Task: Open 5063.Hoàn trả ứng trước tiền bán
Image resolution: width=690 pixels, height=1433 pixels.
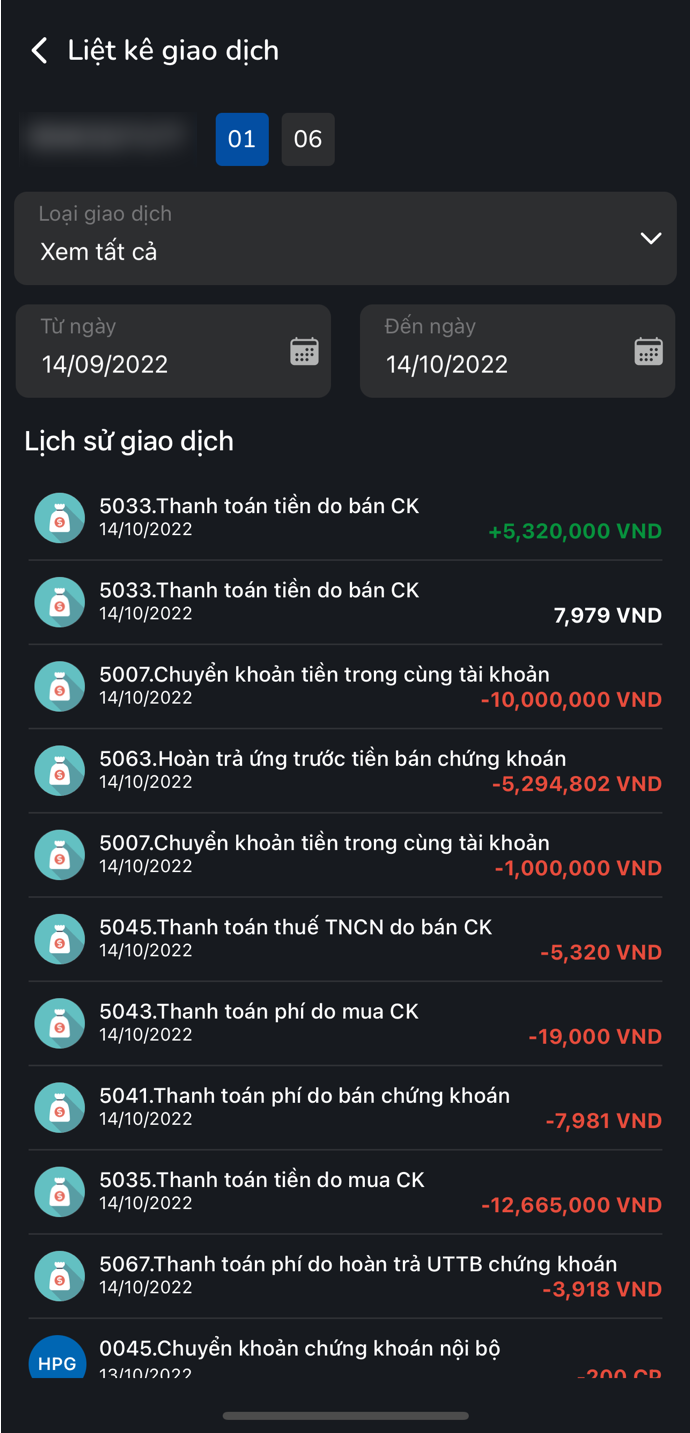Action: click(x=345, y=770)
